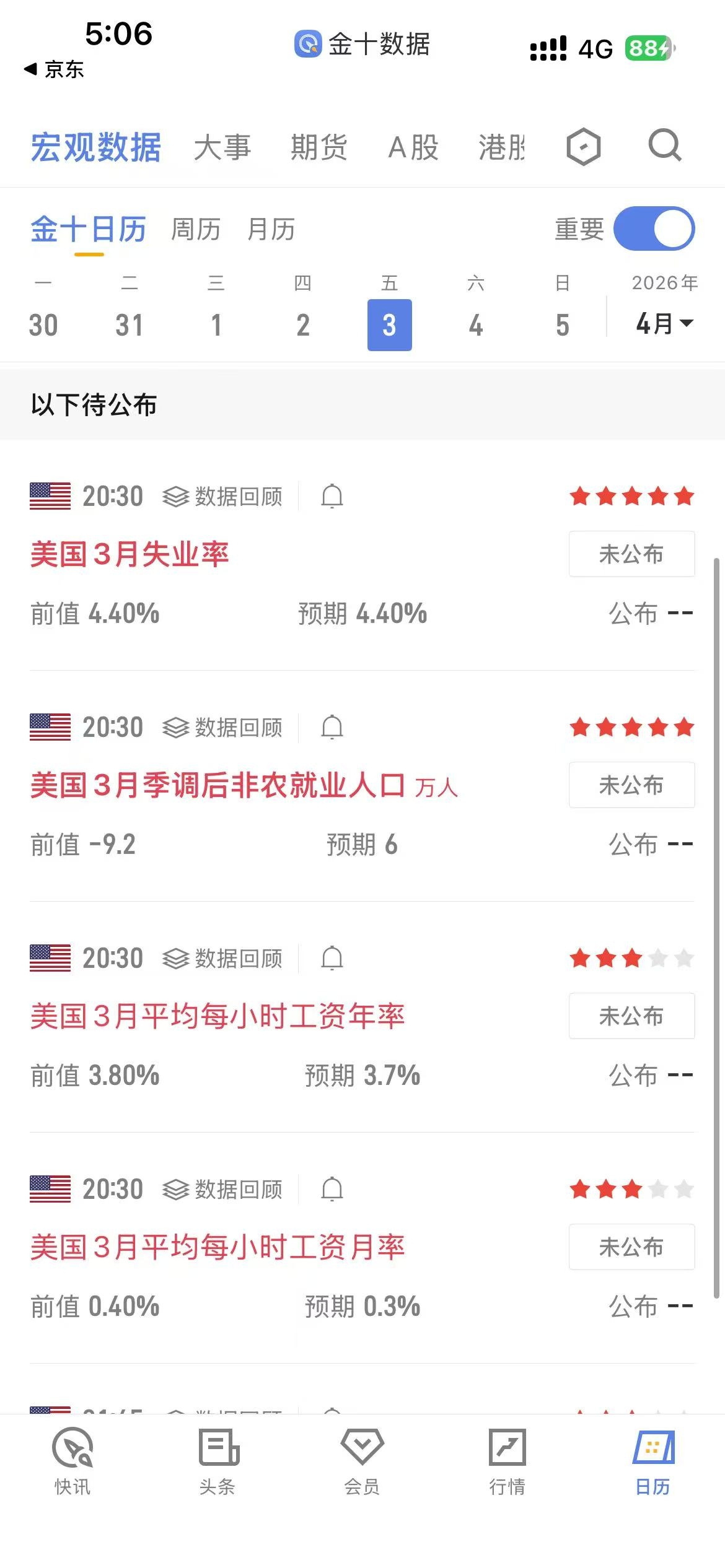Open the 4月 month dropdown
The height and width of the screenshot is (1568, 725).
point(664,323)
